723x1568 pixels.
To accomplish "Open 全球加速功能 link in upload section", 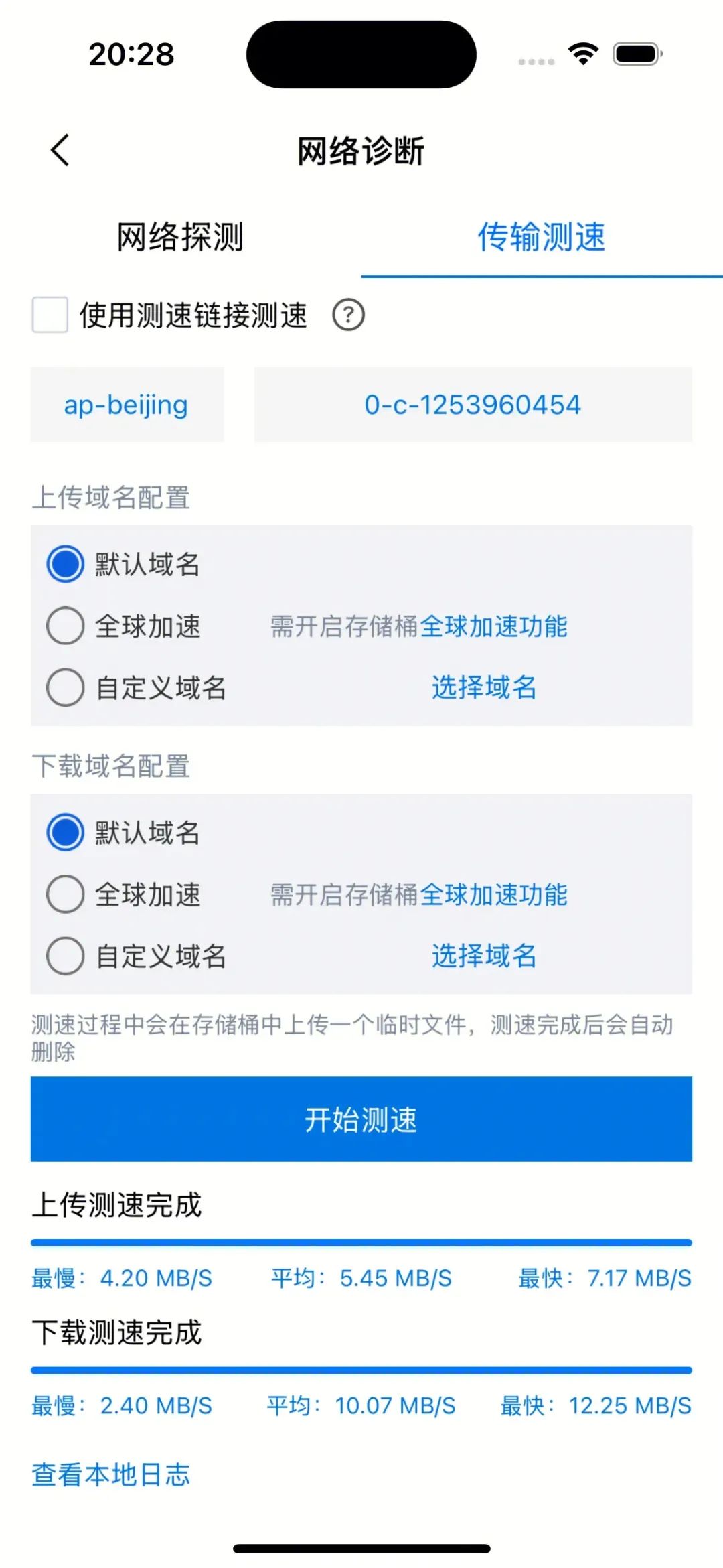I will (494, 626).
